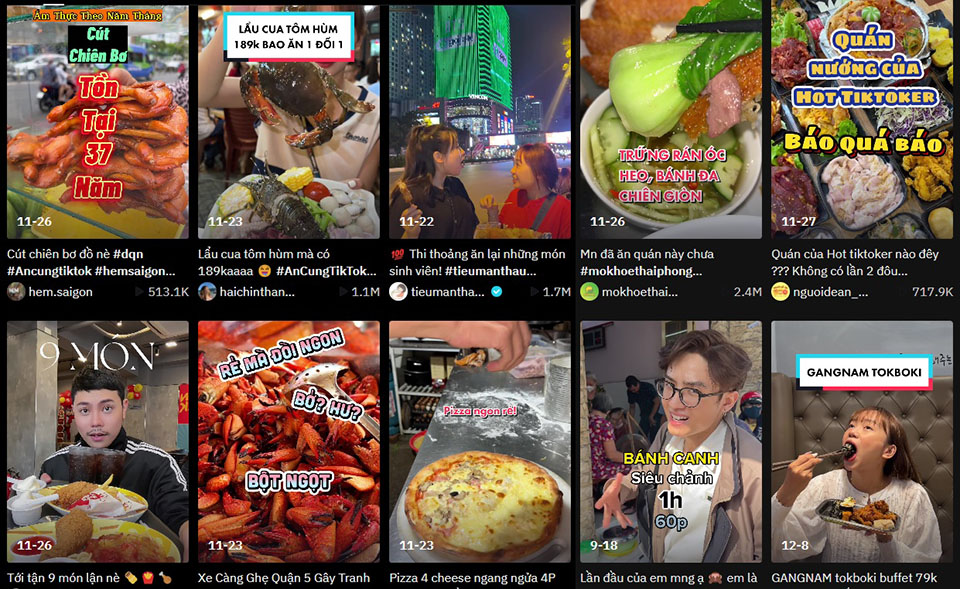Open the Xe Càng Ghẹ Quận 5 video
Screen dimensions: 960x589
(288, 440)
